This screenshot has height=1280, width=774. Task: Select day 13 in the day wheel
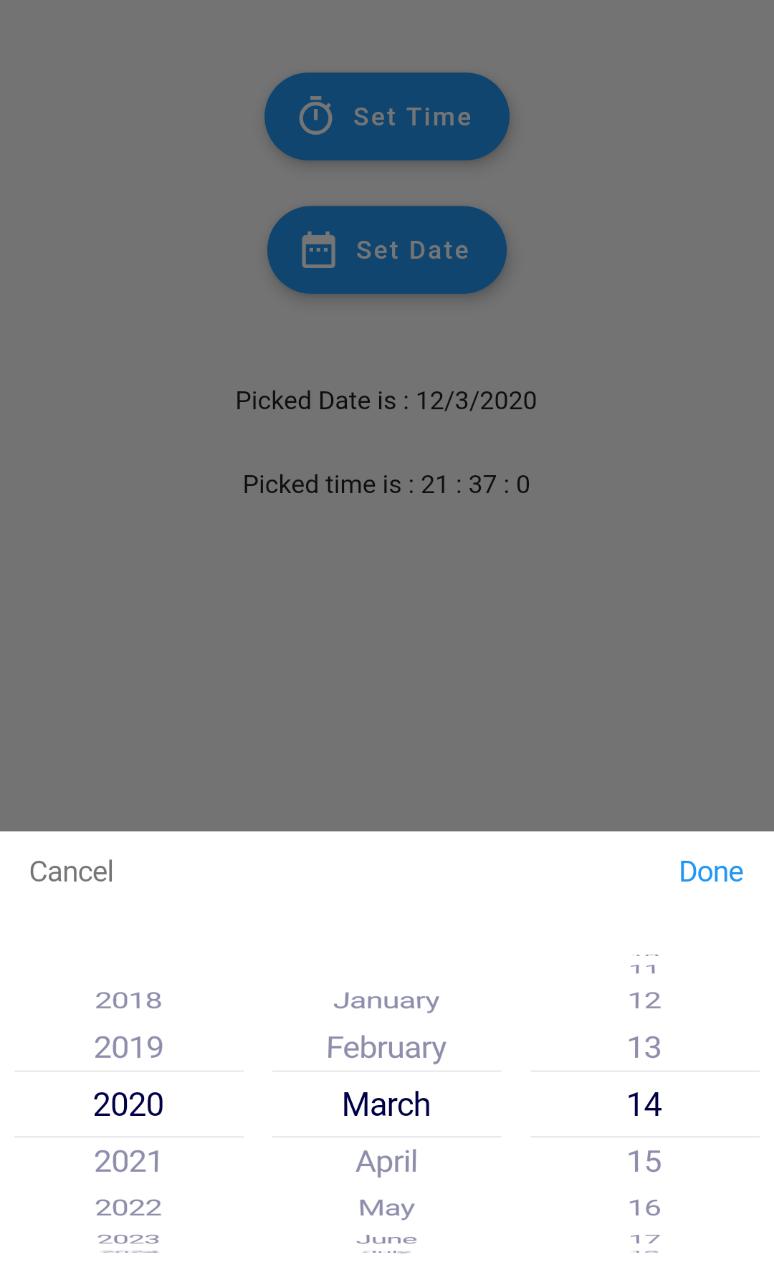click(x=645, y=1047)
